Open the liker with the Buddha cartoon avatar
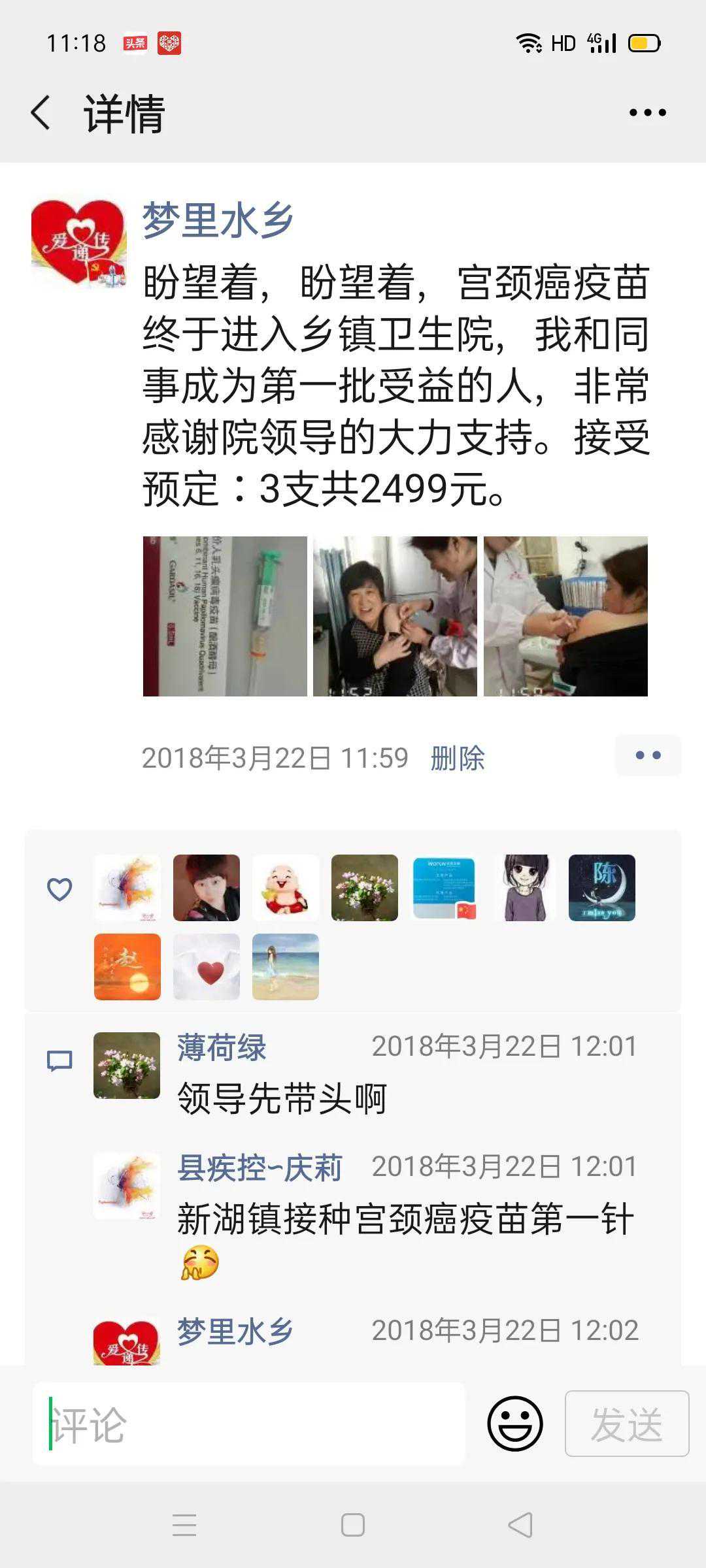706x1568 pixels. 286,887
